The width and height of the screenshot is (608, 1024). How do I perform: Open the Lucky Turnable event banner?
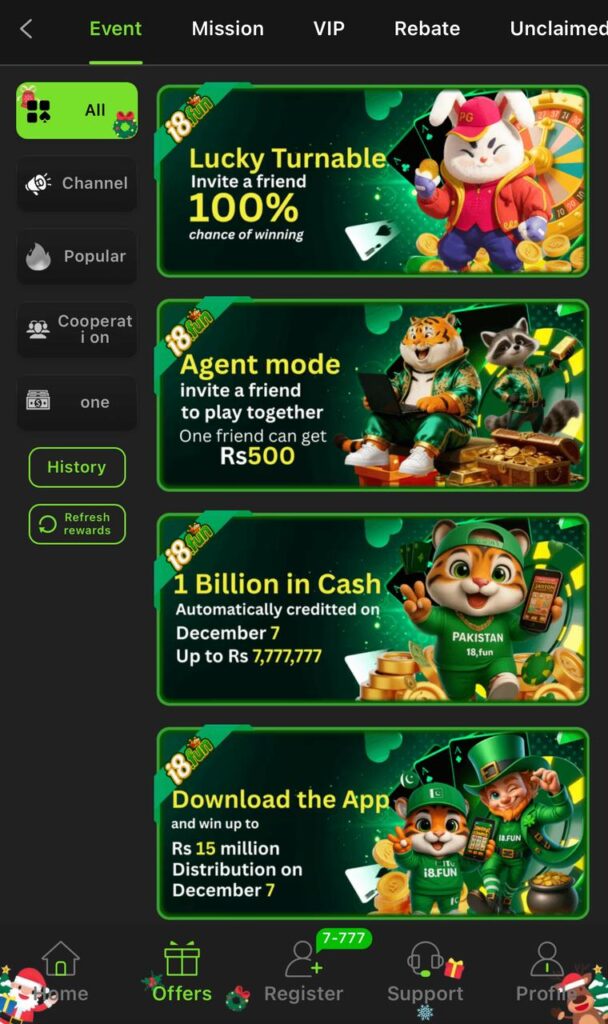372,181
